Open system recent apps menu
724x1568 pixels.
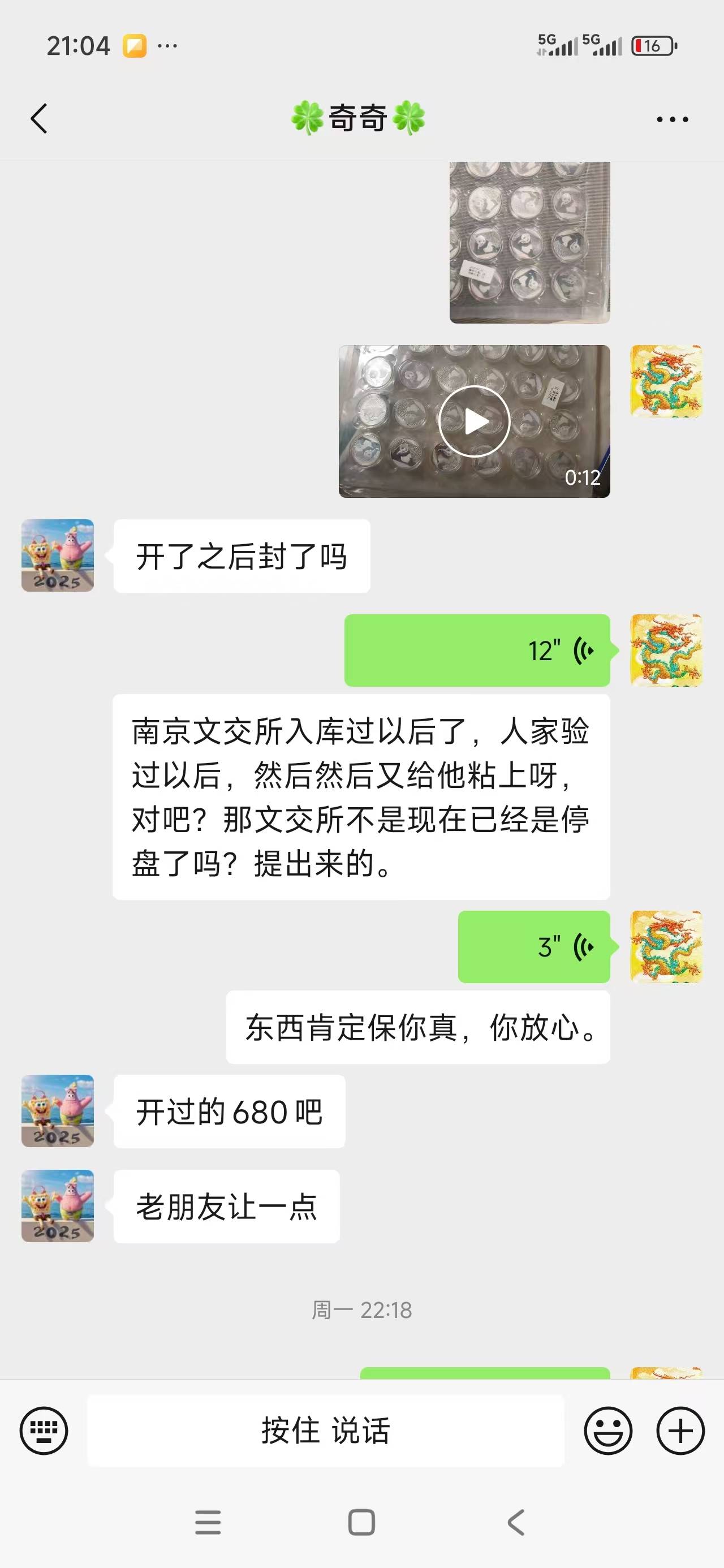click(208, 1522)
